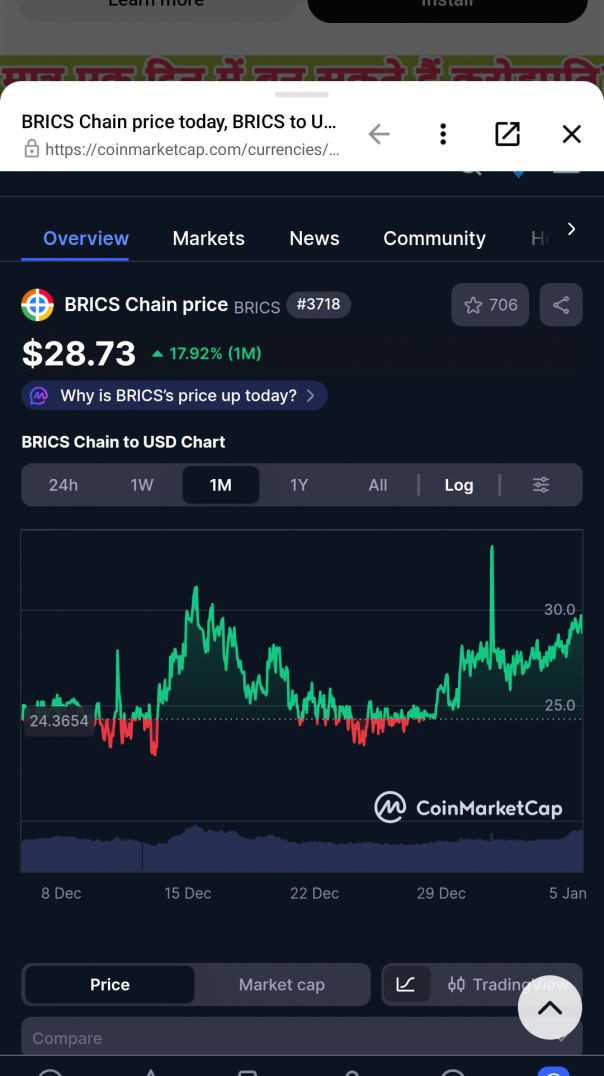Close the in-app browser sheet
Screen dimensions: 604x1076
coord(571,134)
